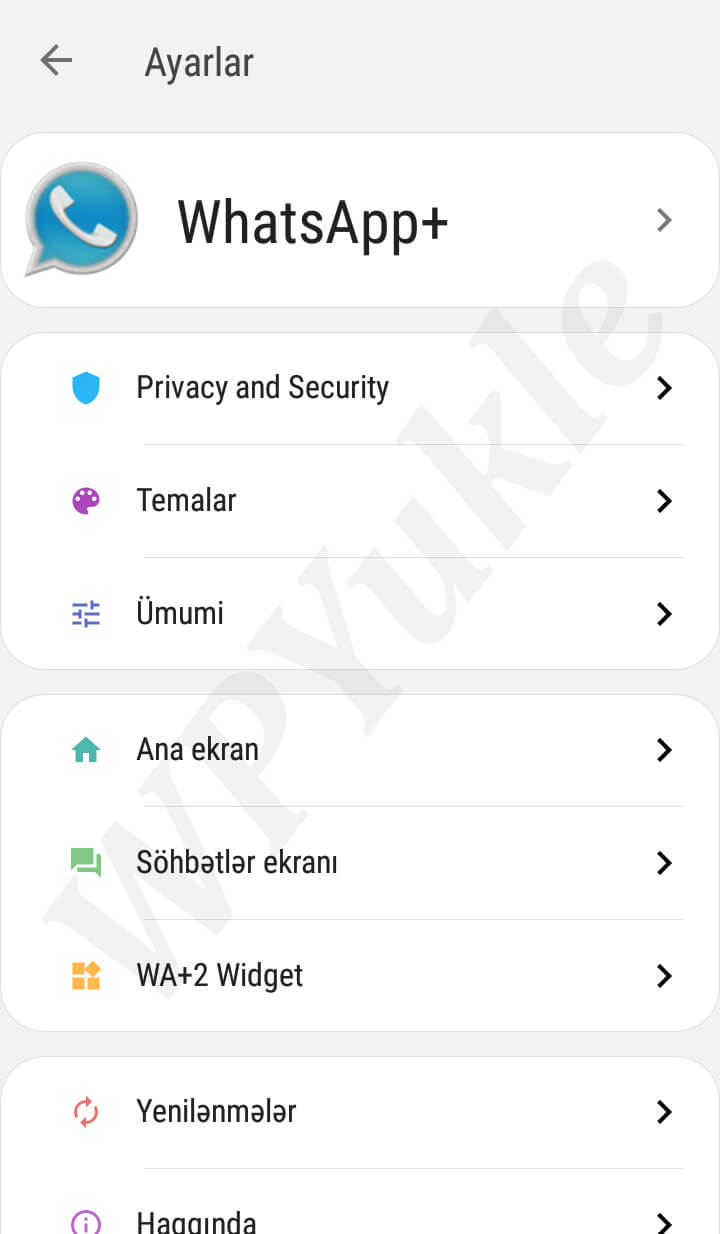The height and width of the screenshot is (1234, 720).
Task: Open Temalar settings
Action: pyautogui.click(x=360, y=500)
